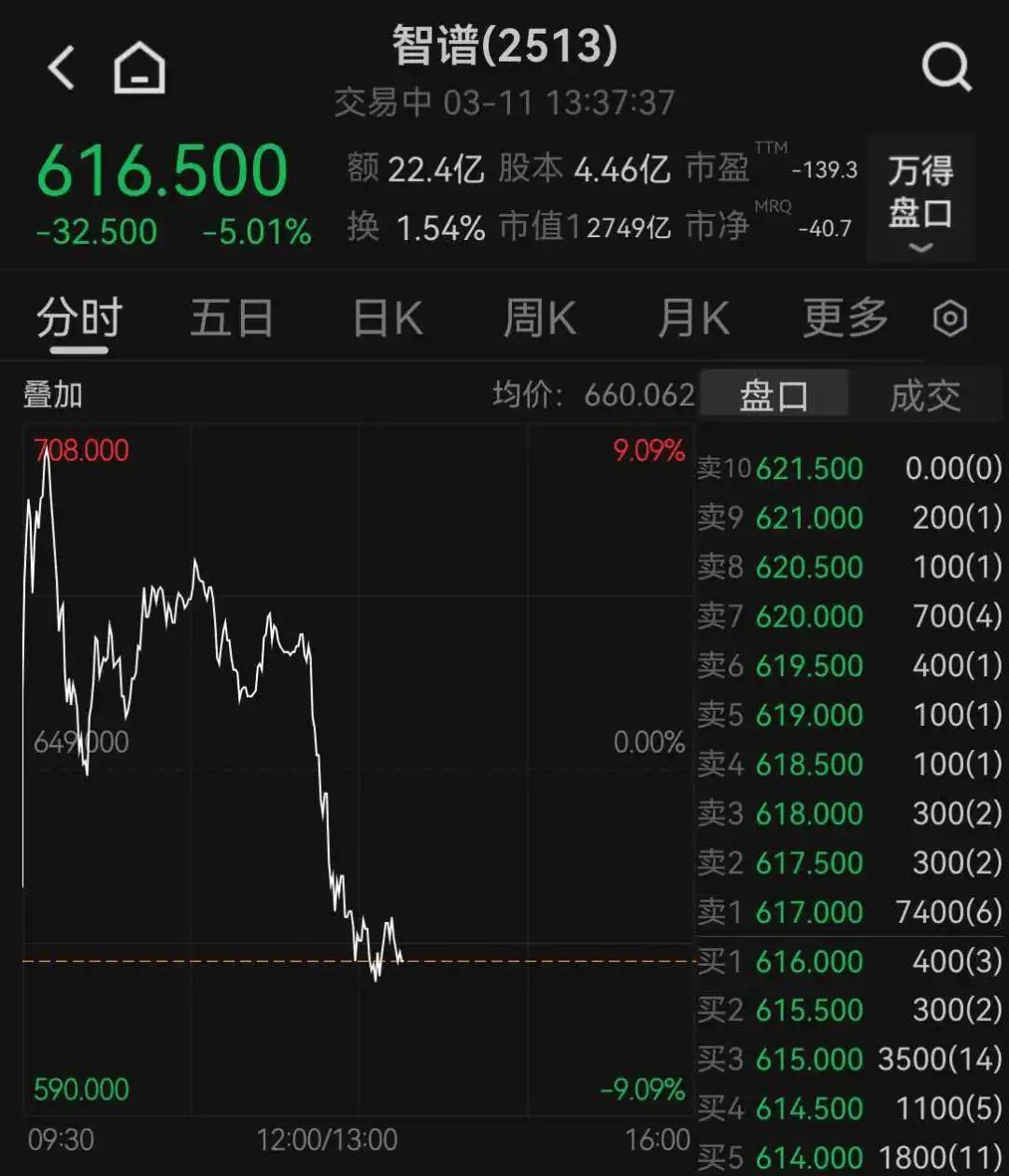Screen dimensions: 1009x1176
Task: Switch to the 分时 chart tab
Action: (79, 319)
